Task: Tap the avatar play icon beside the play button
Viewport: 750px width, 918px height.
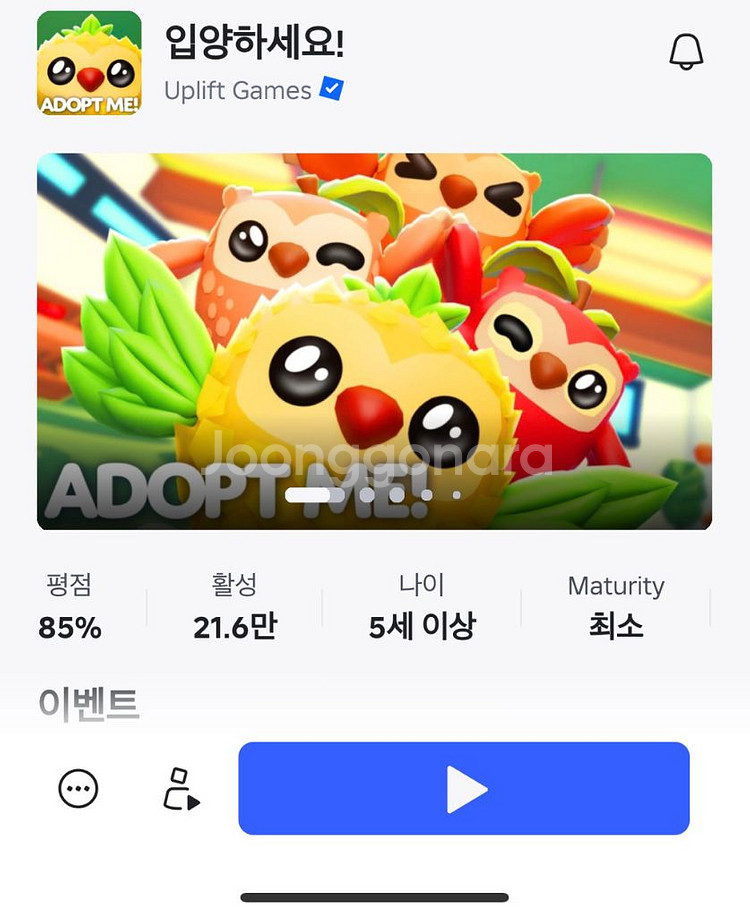Action: coord(181,789)
